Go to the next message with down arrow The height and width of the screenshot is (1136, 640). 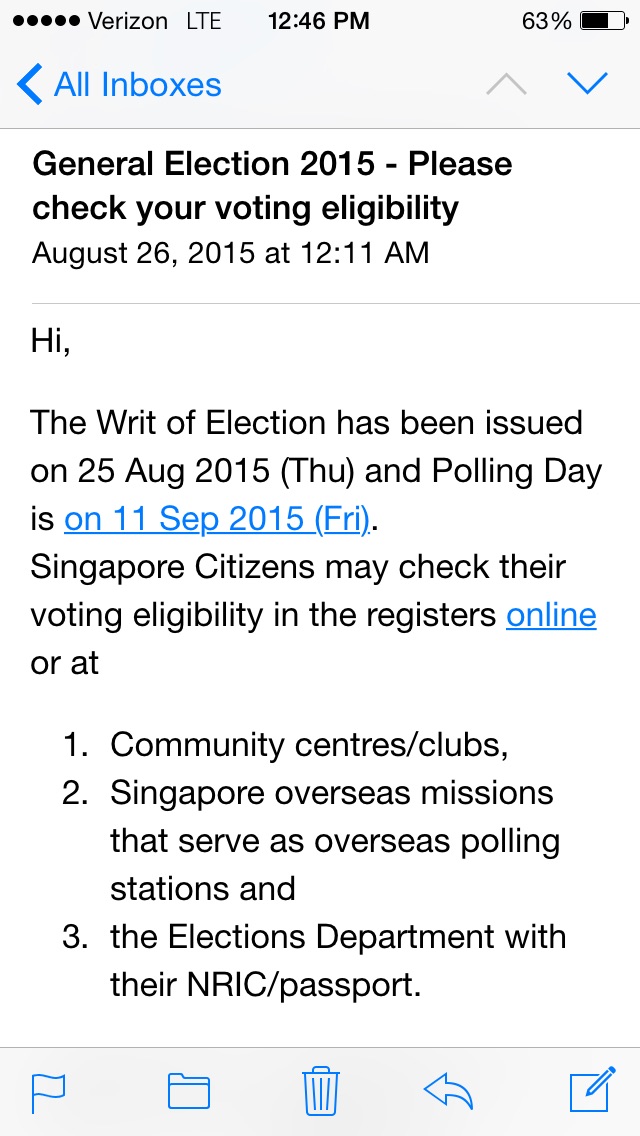coord(587,84)
